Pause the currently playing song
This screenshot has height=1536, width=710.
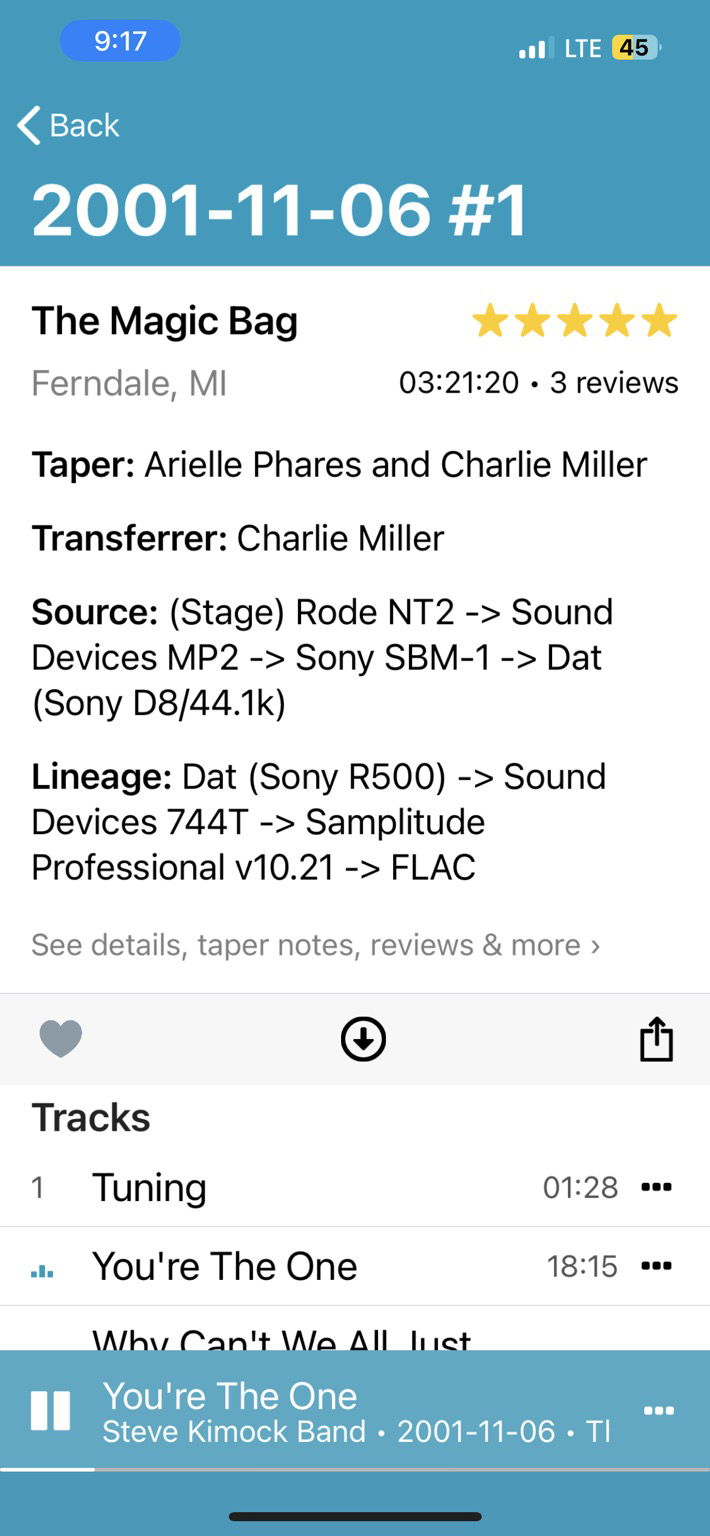(50, 1411)
